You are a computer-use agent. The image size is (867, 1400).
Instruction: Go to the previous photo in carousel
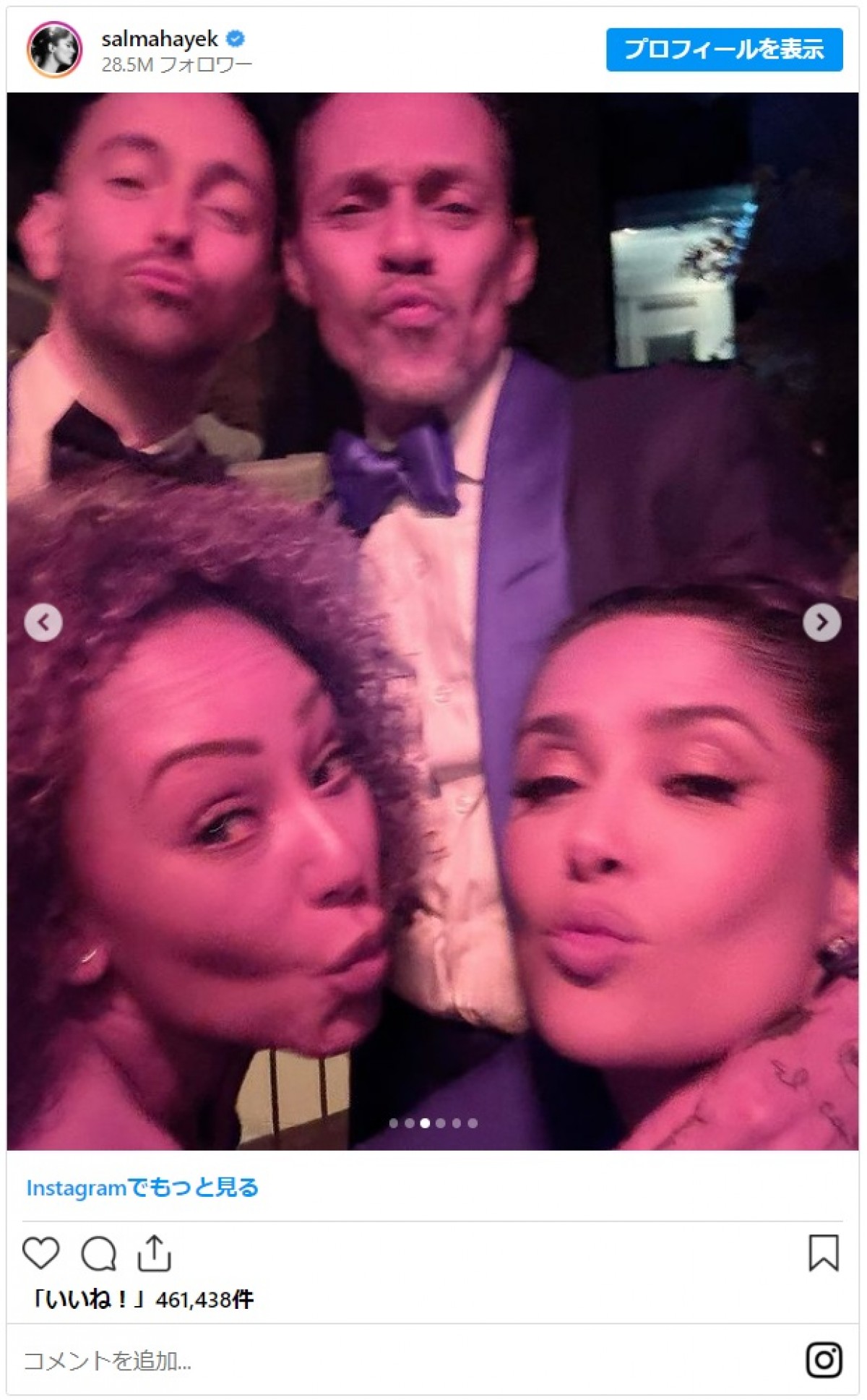pos(43,622)
